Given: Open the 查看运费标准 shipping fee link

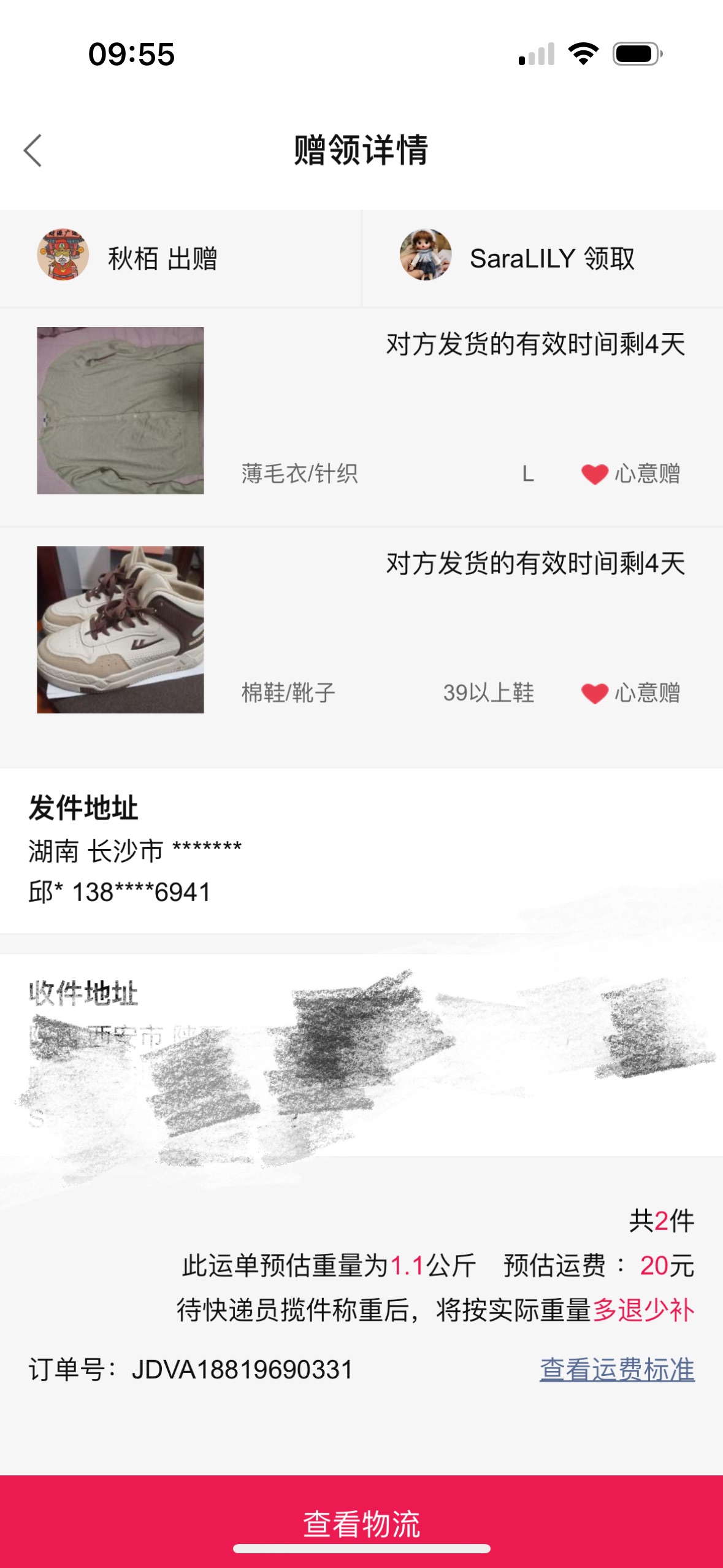Looking at the screenshot, I should (617, 1369).
